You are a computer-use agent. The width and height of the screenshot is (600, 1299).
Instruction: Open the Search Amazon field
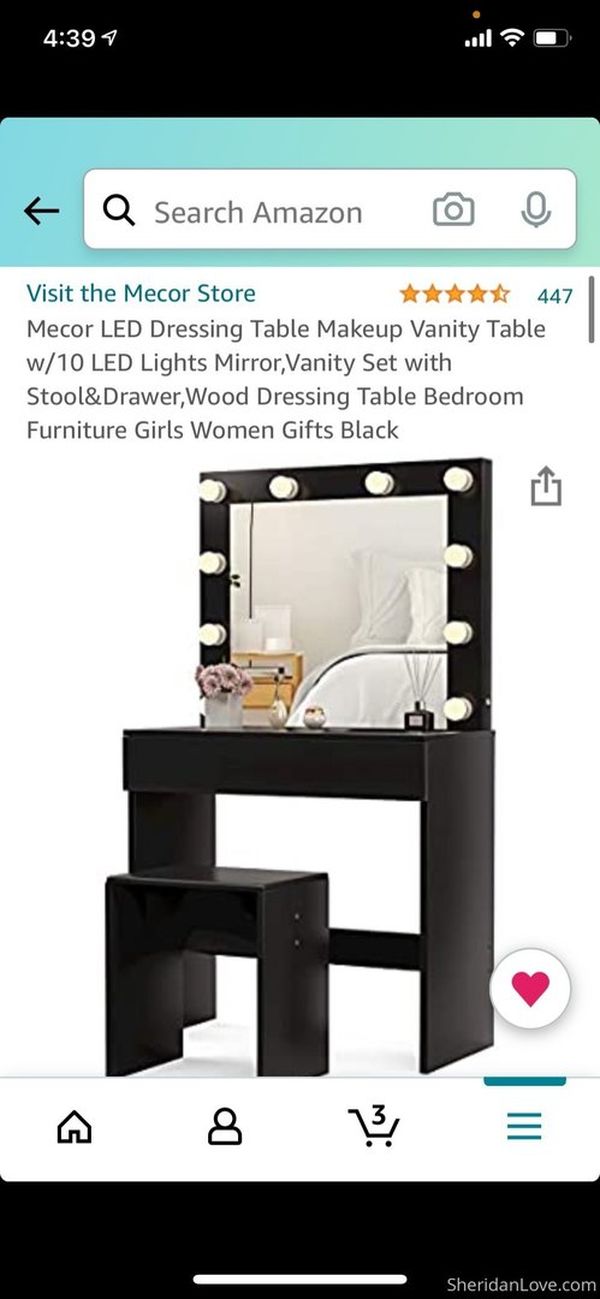(330, 209)
